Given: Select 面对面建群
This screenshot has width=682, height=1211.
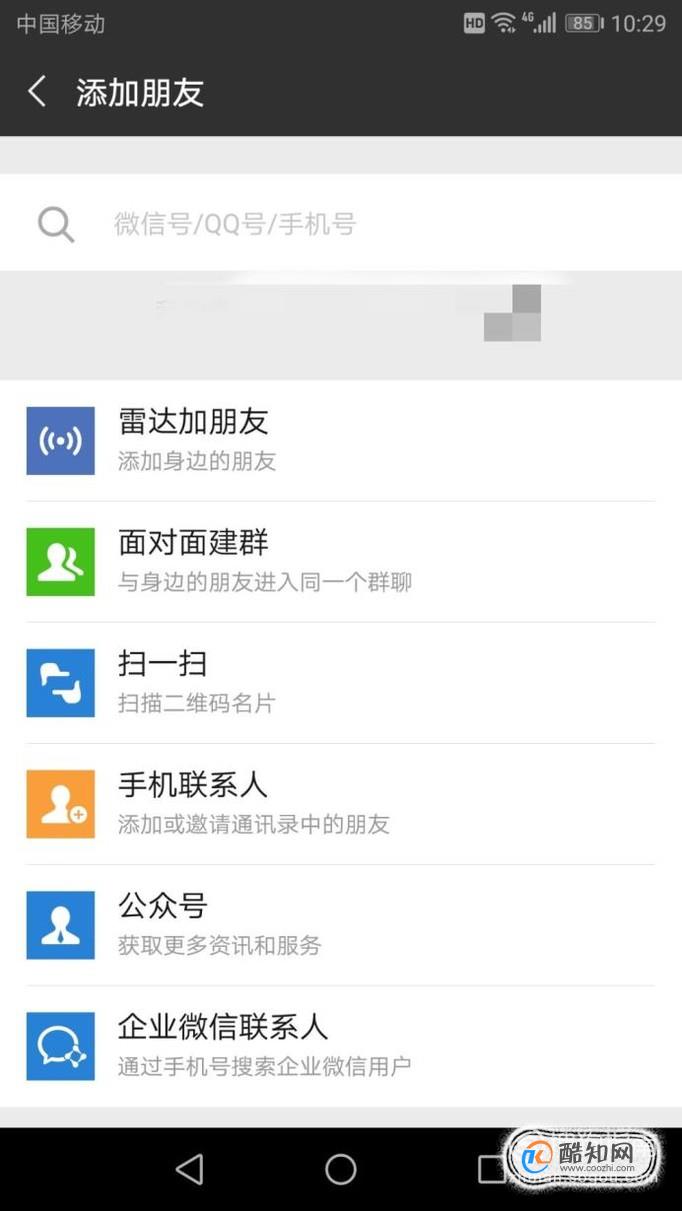Looking at the screenshot, I should [x=341, y=562].
